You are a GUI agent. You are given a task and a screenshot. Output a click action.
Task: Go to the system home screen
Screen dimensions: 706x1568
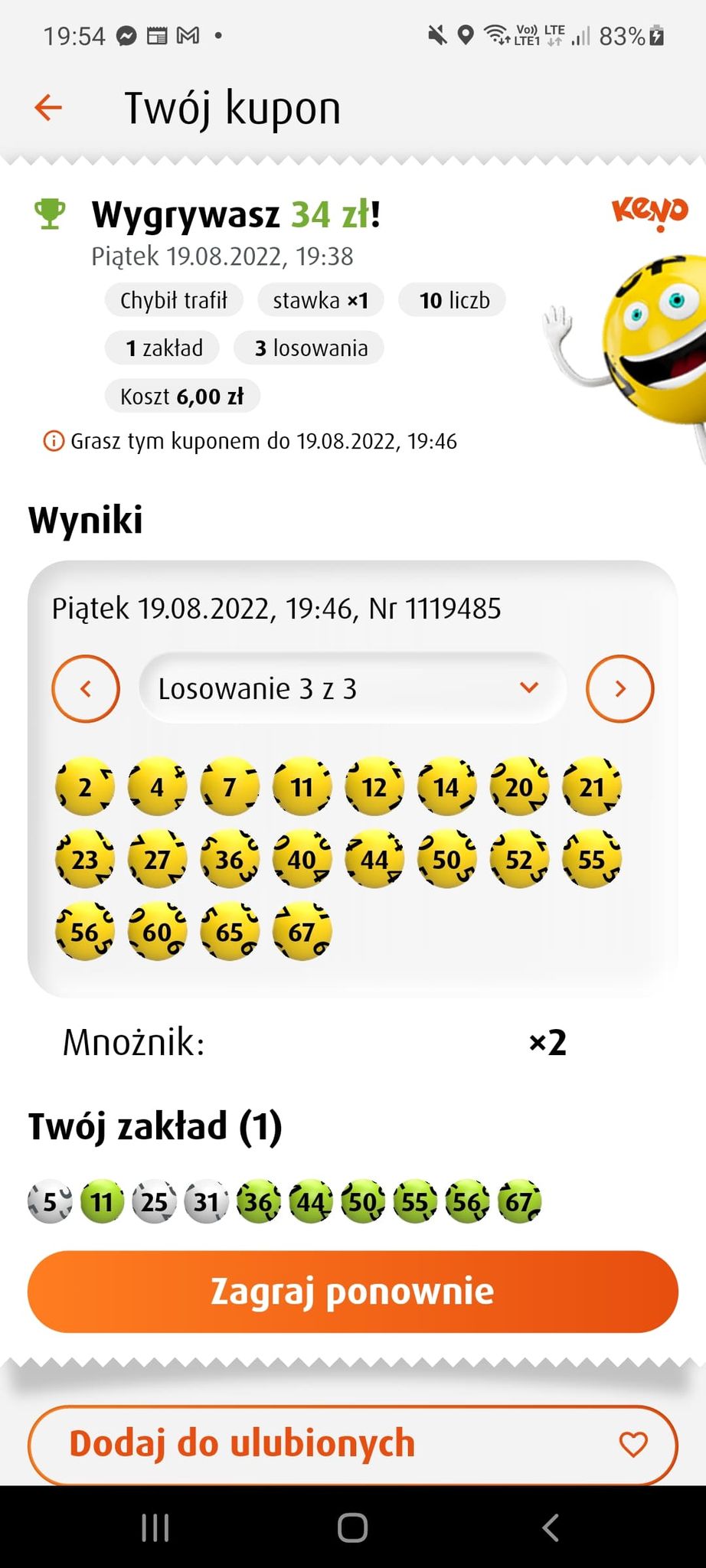(352, 1527)
